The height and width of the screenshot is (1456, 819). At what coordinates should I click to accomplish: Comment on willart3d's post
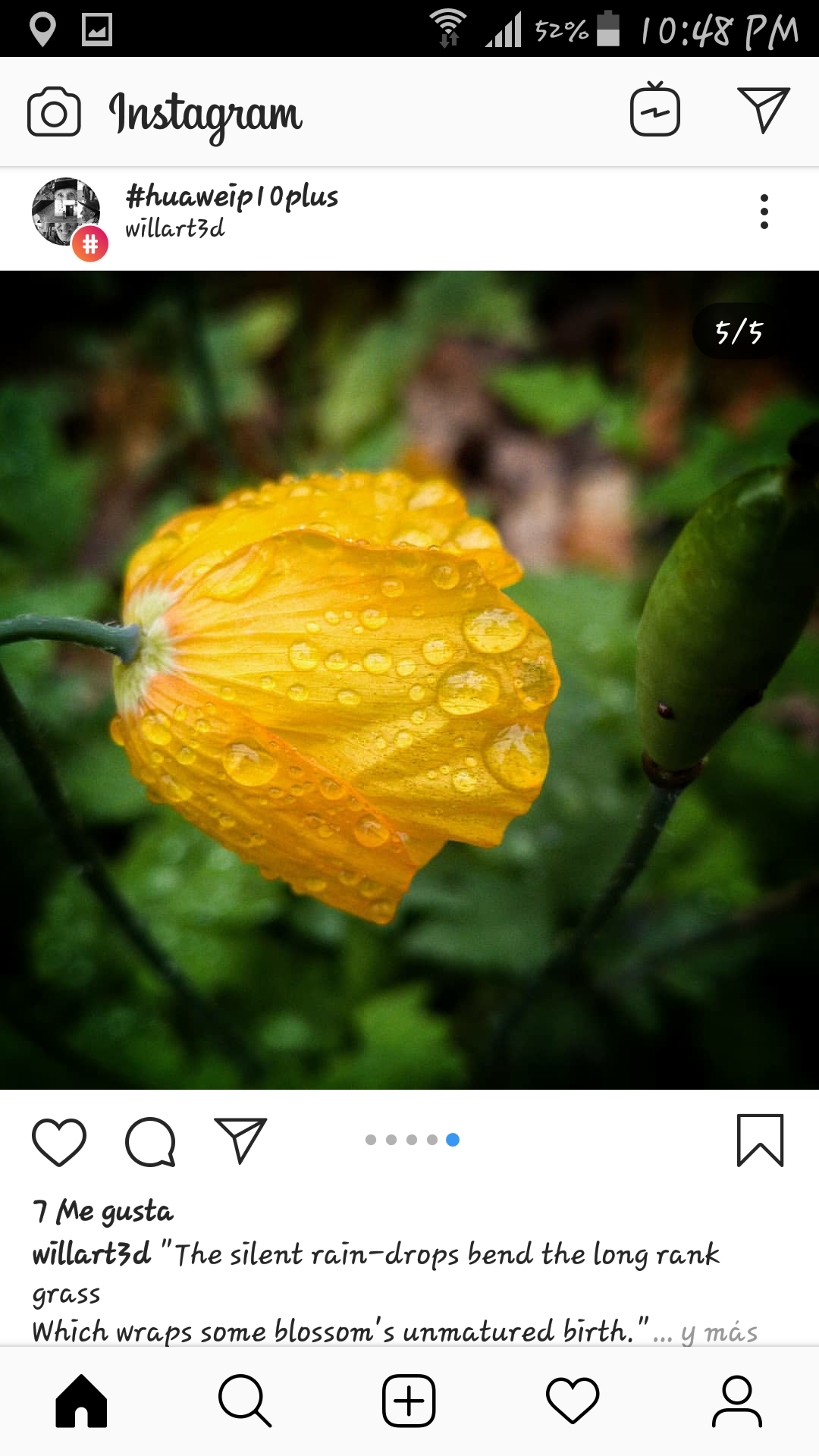(x=150, y=1141)
